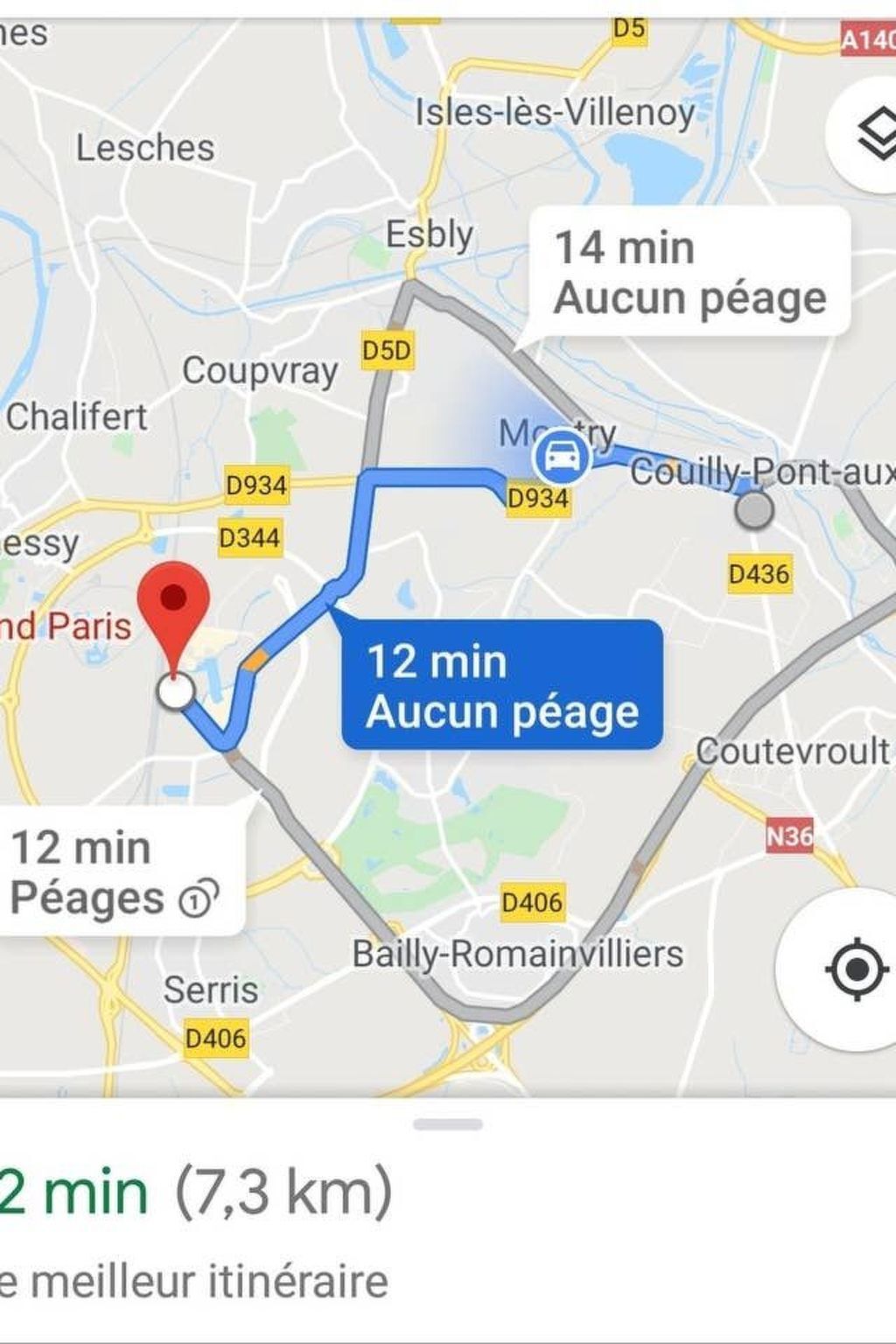Tap the blue 12 min Aucun péage label
This screenshot has height=1344, width=896.
tap(501, 685)
